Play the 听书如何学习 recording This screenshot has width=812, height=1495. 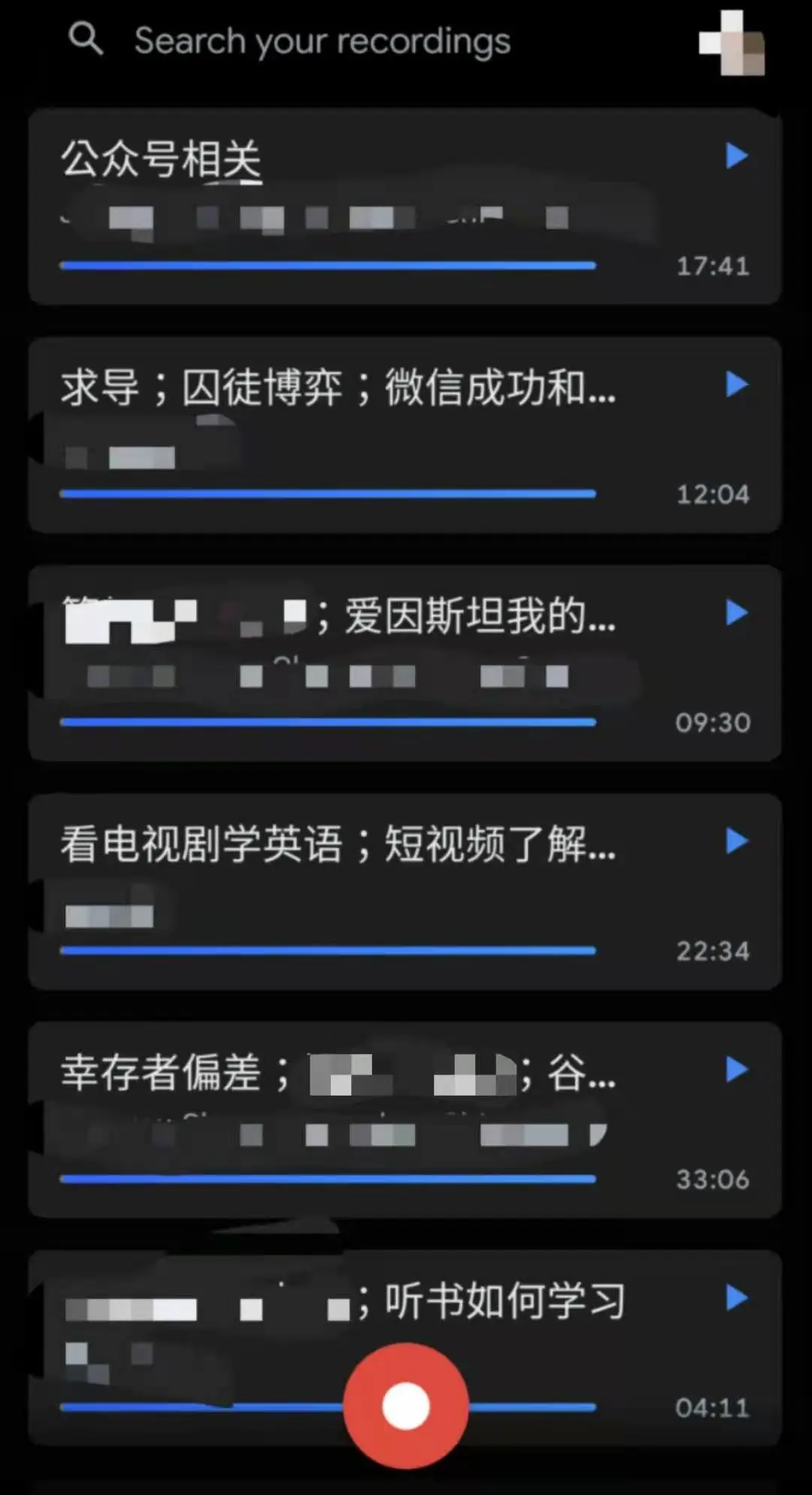point(736,1298)
